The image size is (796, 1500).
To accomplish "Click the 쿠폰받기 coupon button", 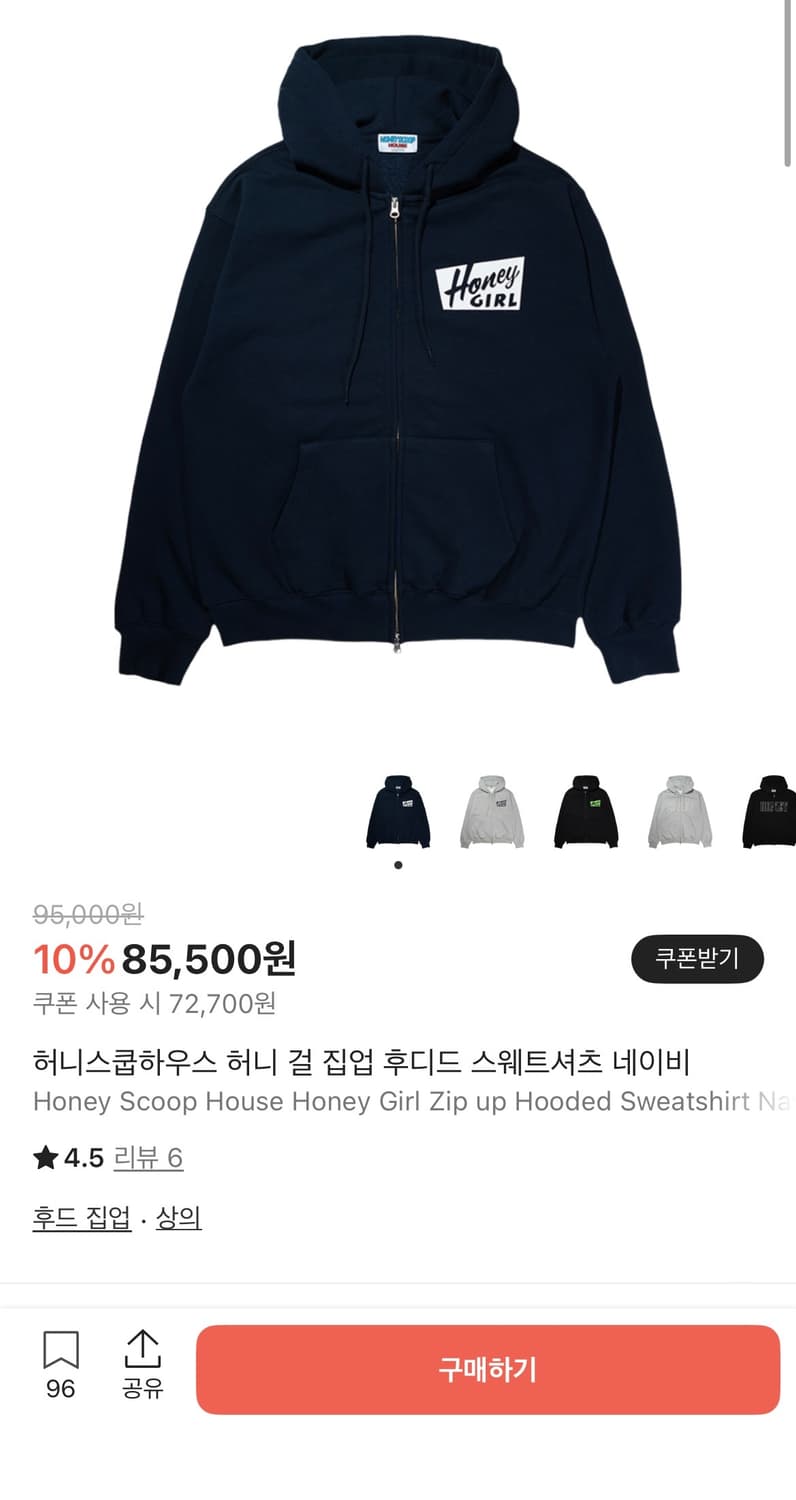I will click(x=696, y=959).
